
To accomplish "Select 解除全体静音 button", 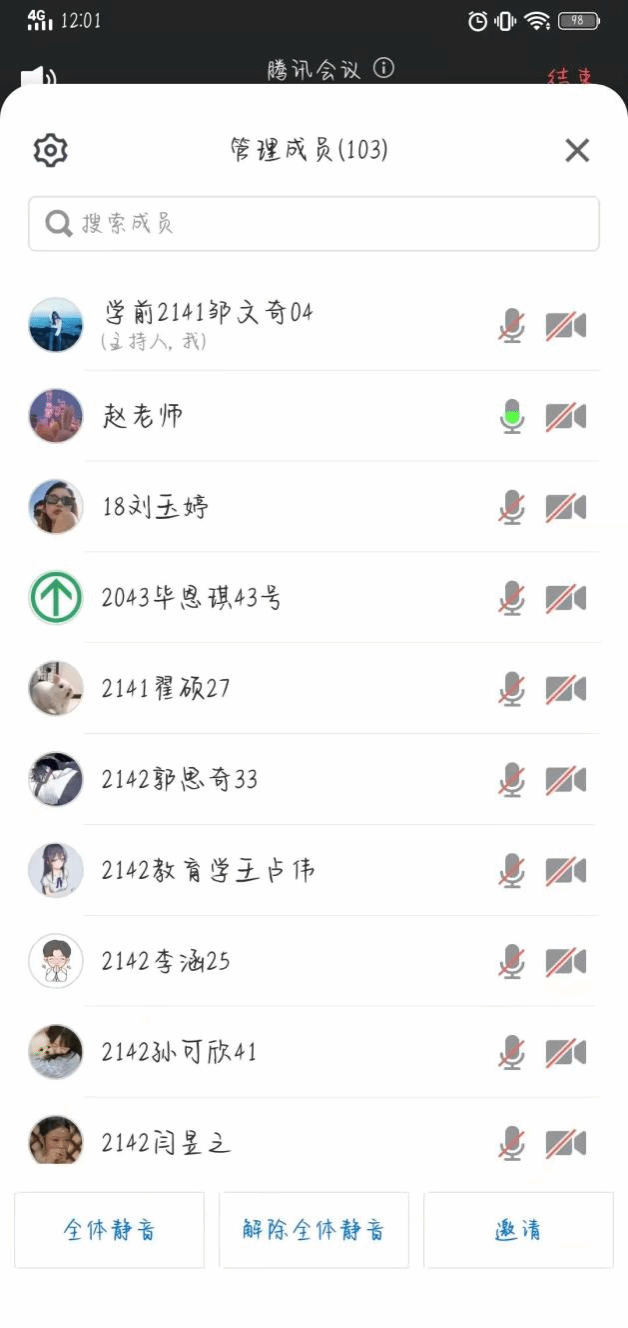I will pyautogui.click(x=313, y=1230).
